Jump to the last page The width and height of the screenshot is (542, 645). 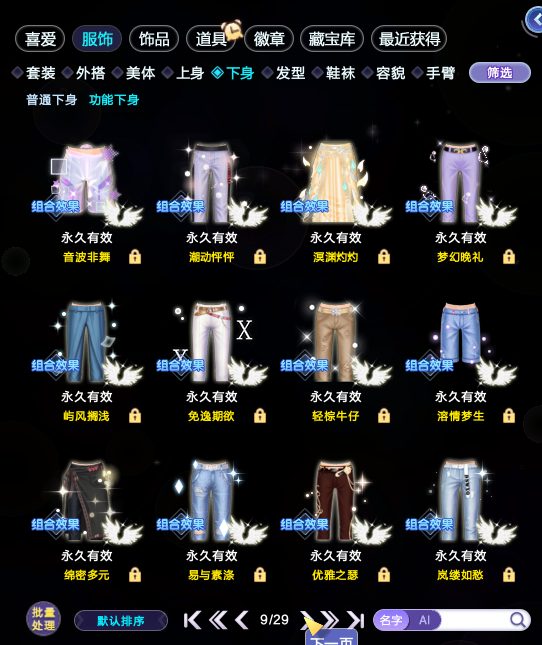[356, 620]
